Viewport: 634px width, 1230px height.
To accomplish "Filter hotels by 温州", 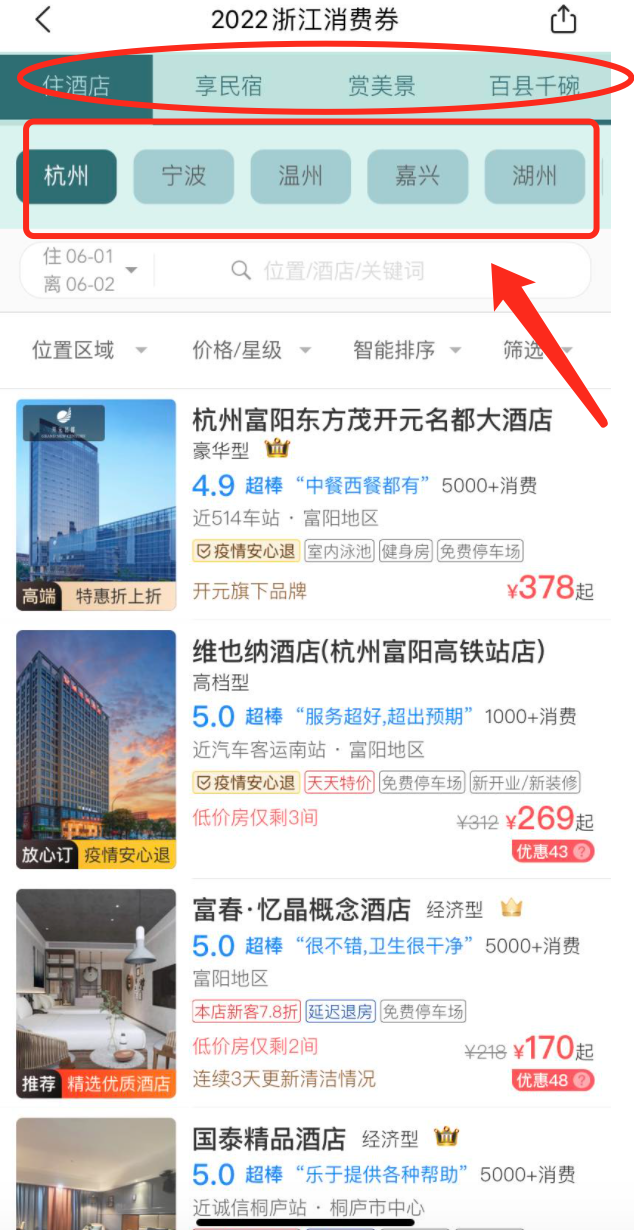I will pyautogui.click(x=301, y=177).
